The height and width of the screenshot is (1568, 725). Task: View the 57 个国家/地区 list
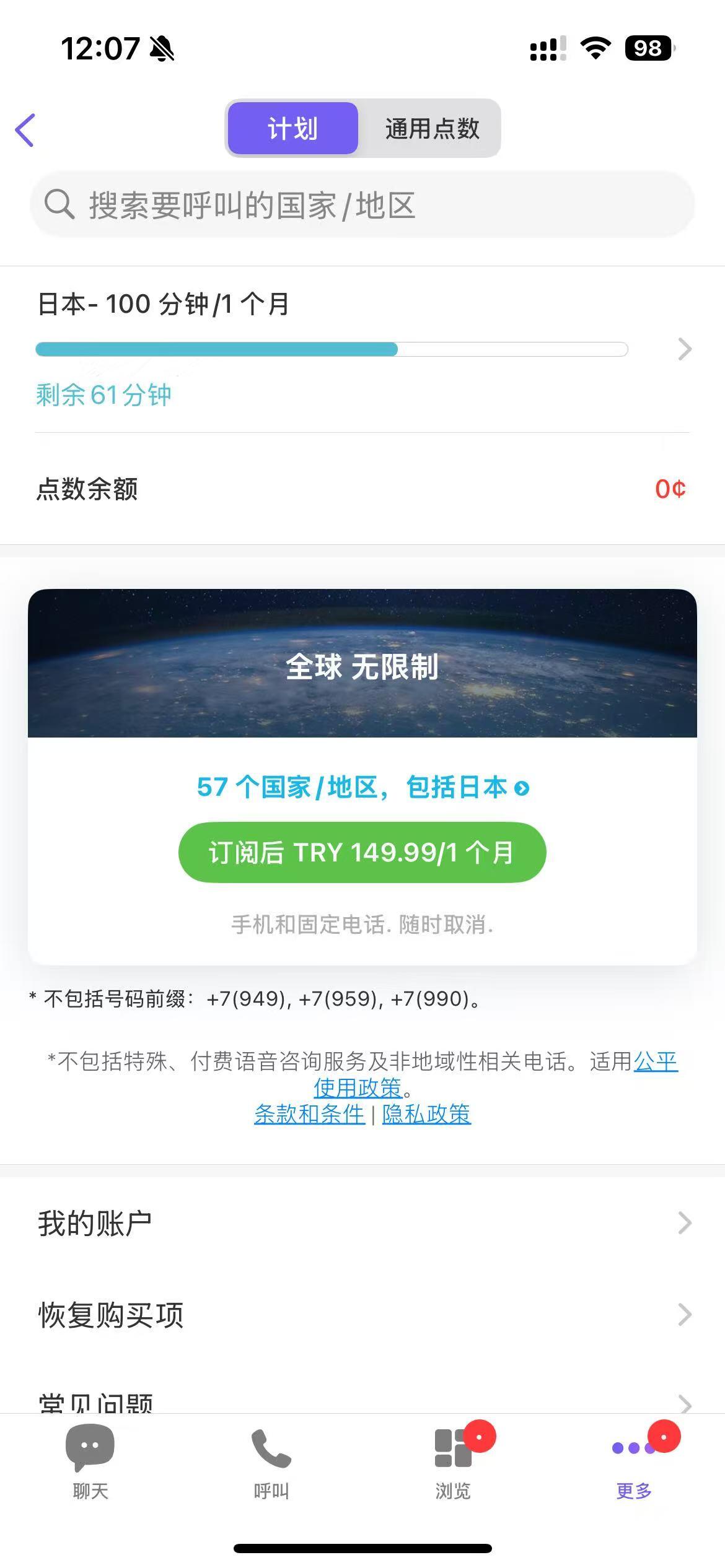362,787
